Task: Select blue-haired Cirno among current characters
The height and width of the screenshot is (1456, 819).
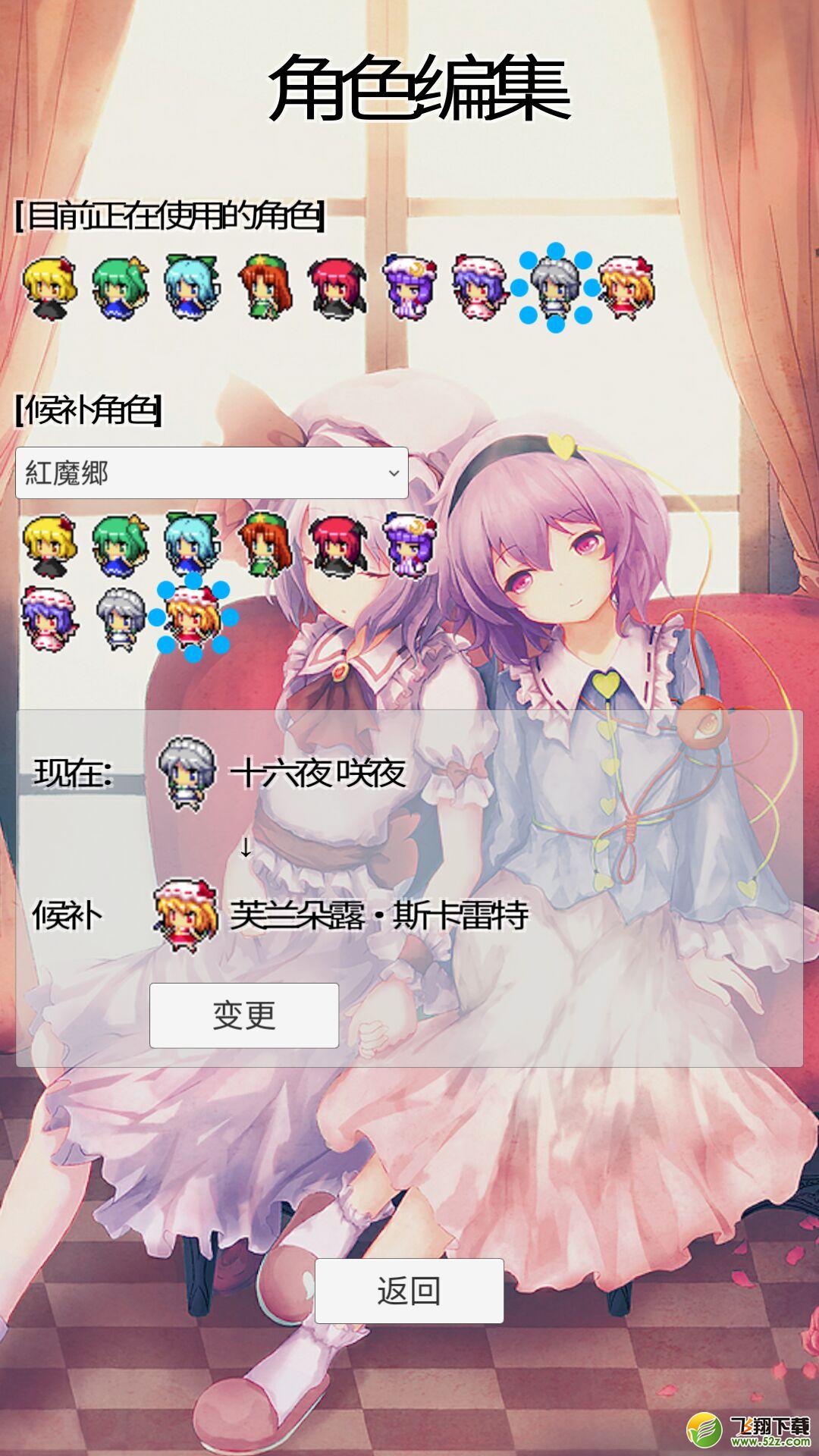Action: pos(193,287)
